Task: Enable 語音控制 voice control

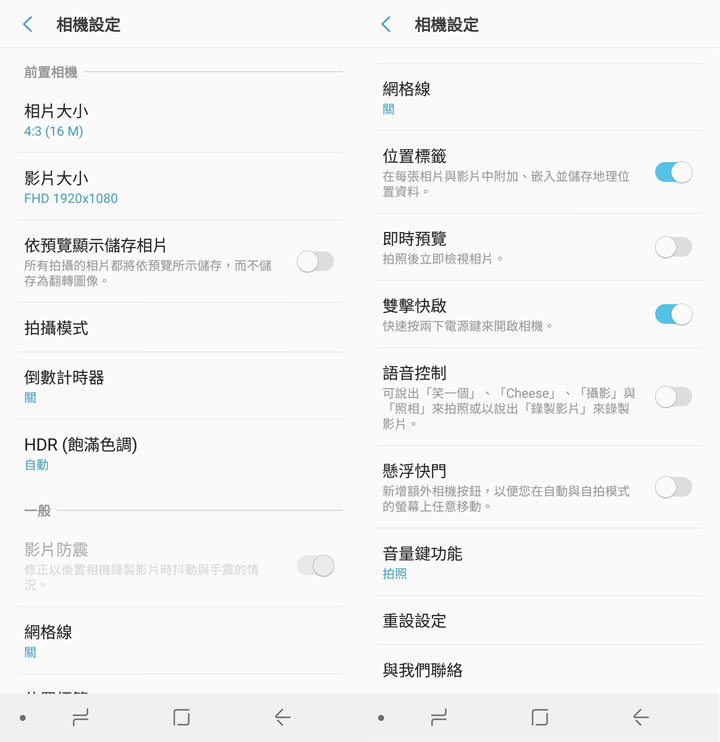Action: click(x=673, y=397)
